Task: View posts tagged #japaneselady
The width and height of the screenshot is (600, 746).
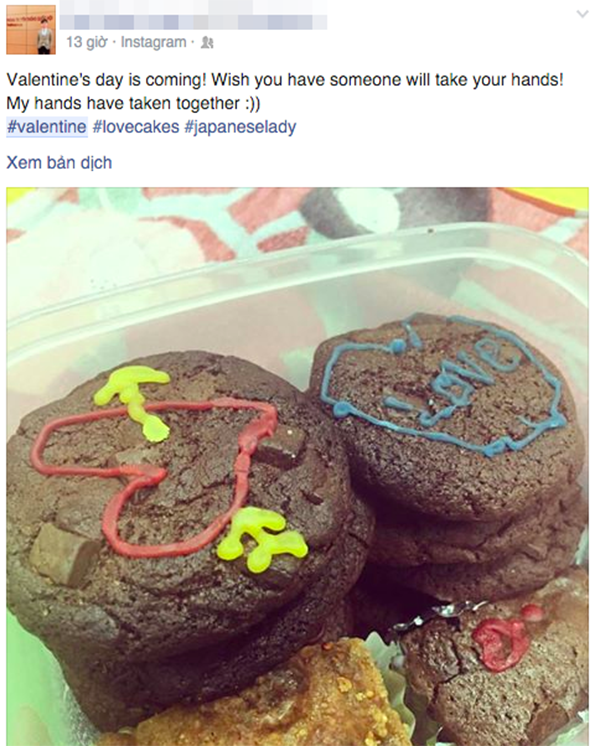Action: coord(240,127)
